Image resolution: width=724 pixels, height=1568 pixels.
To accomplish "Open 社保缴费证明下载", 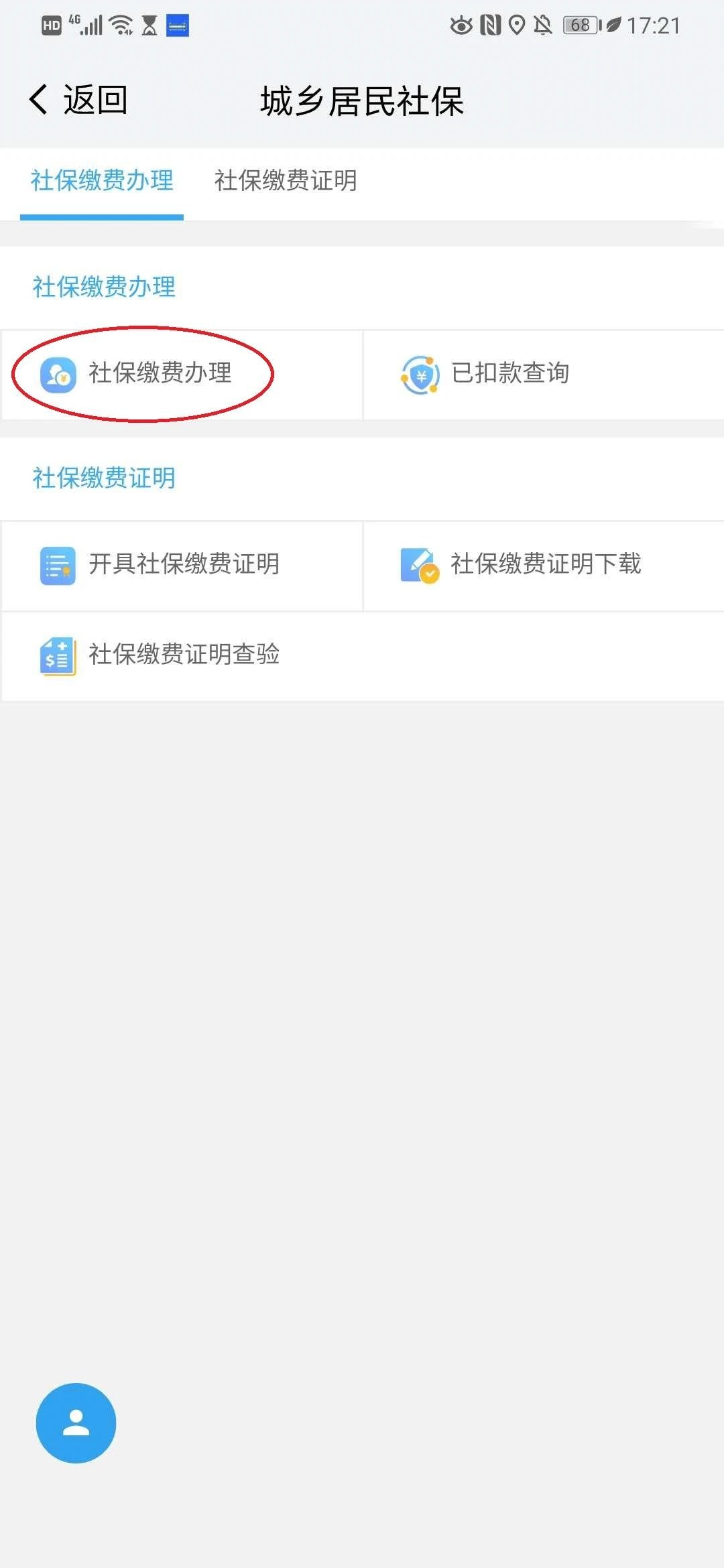I will (544, 564).
